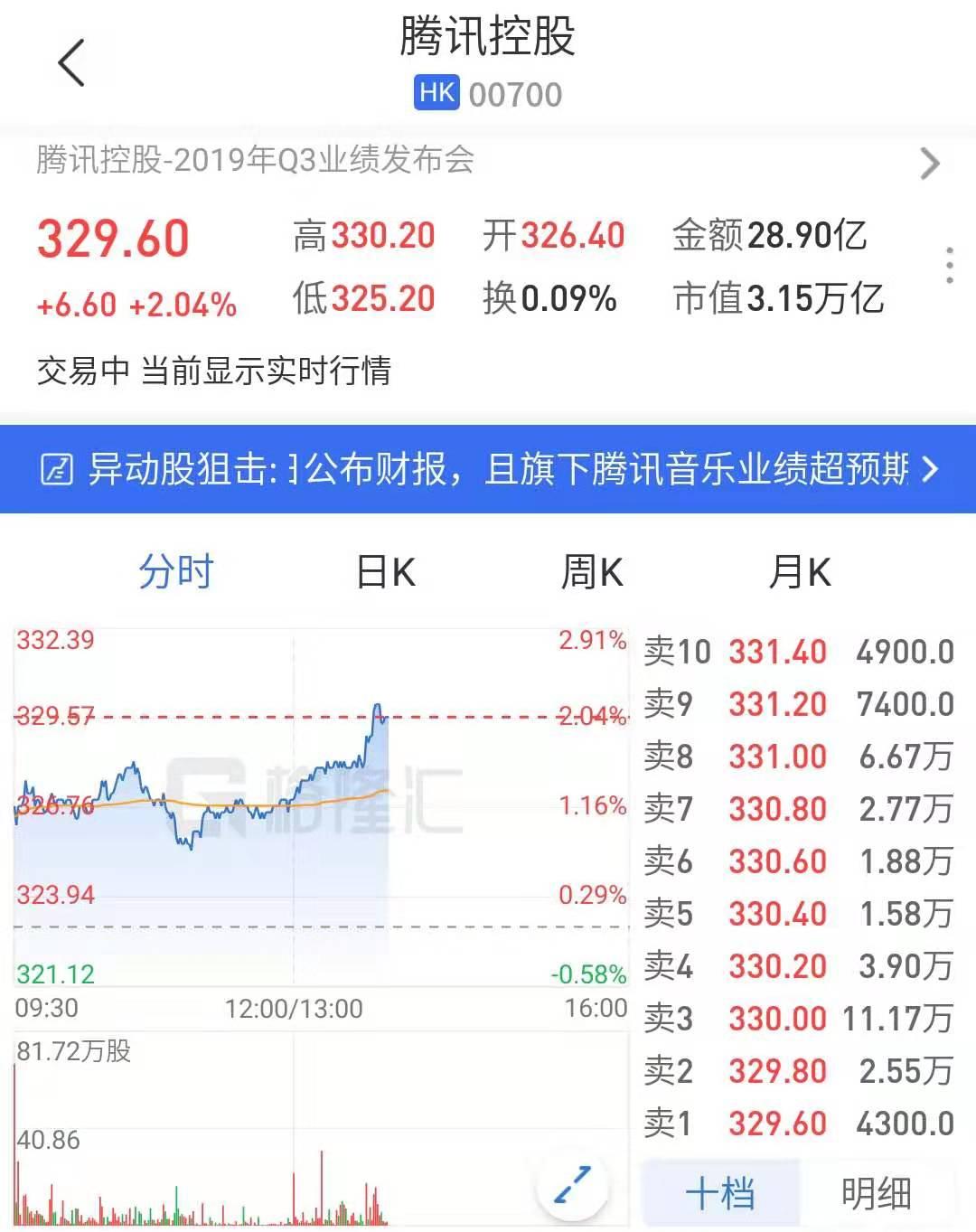Open the 腾讯控股 2019年Q3业绩发布会 link

tap(488, 162)
